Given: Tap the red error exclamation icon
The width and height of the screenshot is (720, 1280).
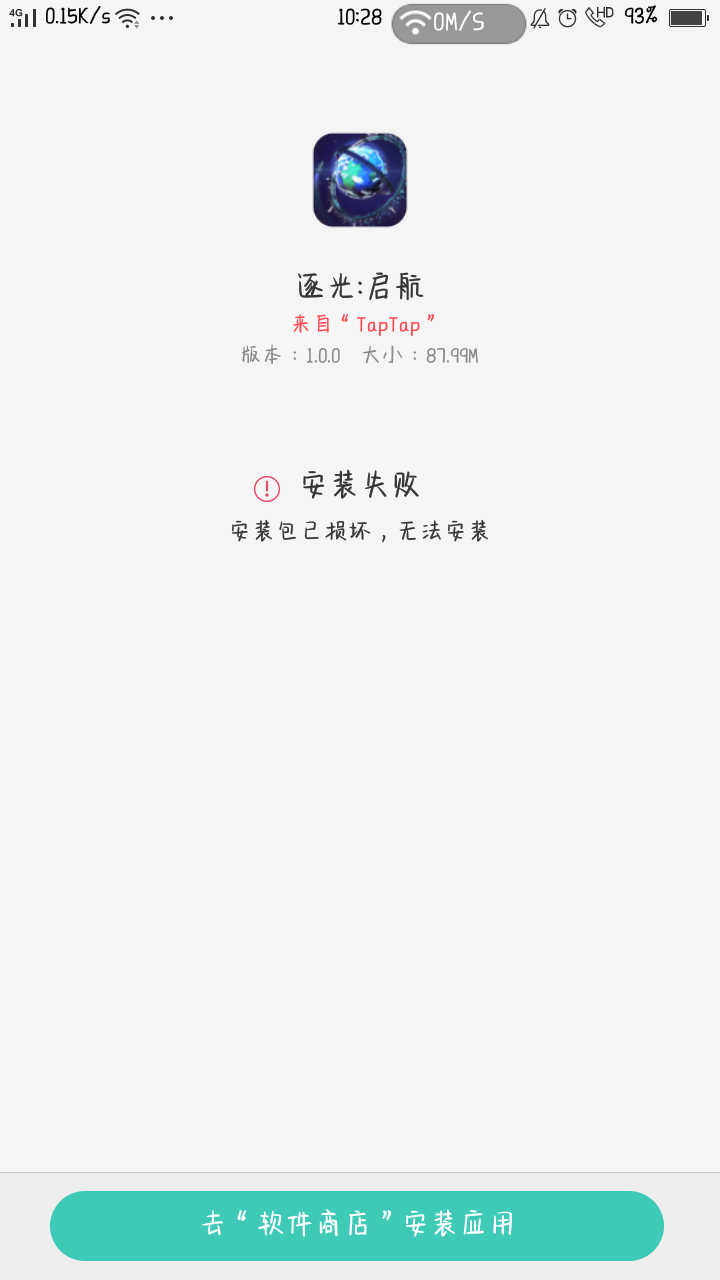Looking at the screenshot, I should [266, 487].
